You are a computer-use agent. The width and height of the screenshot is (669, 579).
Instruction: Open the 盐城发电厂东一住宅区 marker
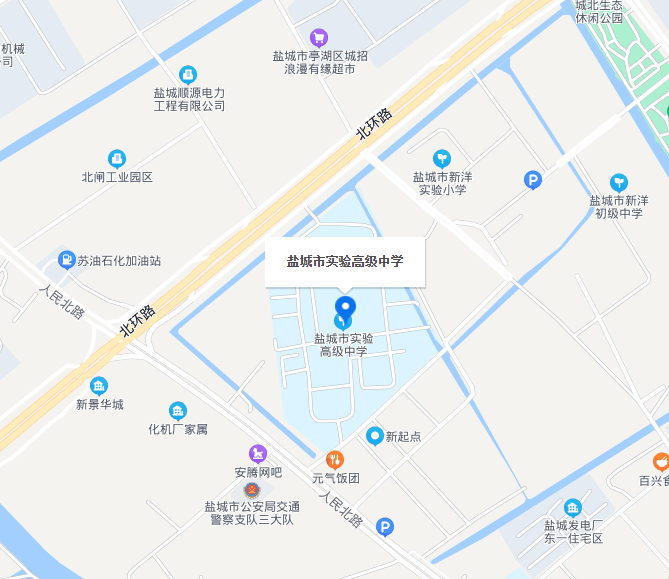coord(573,507)
